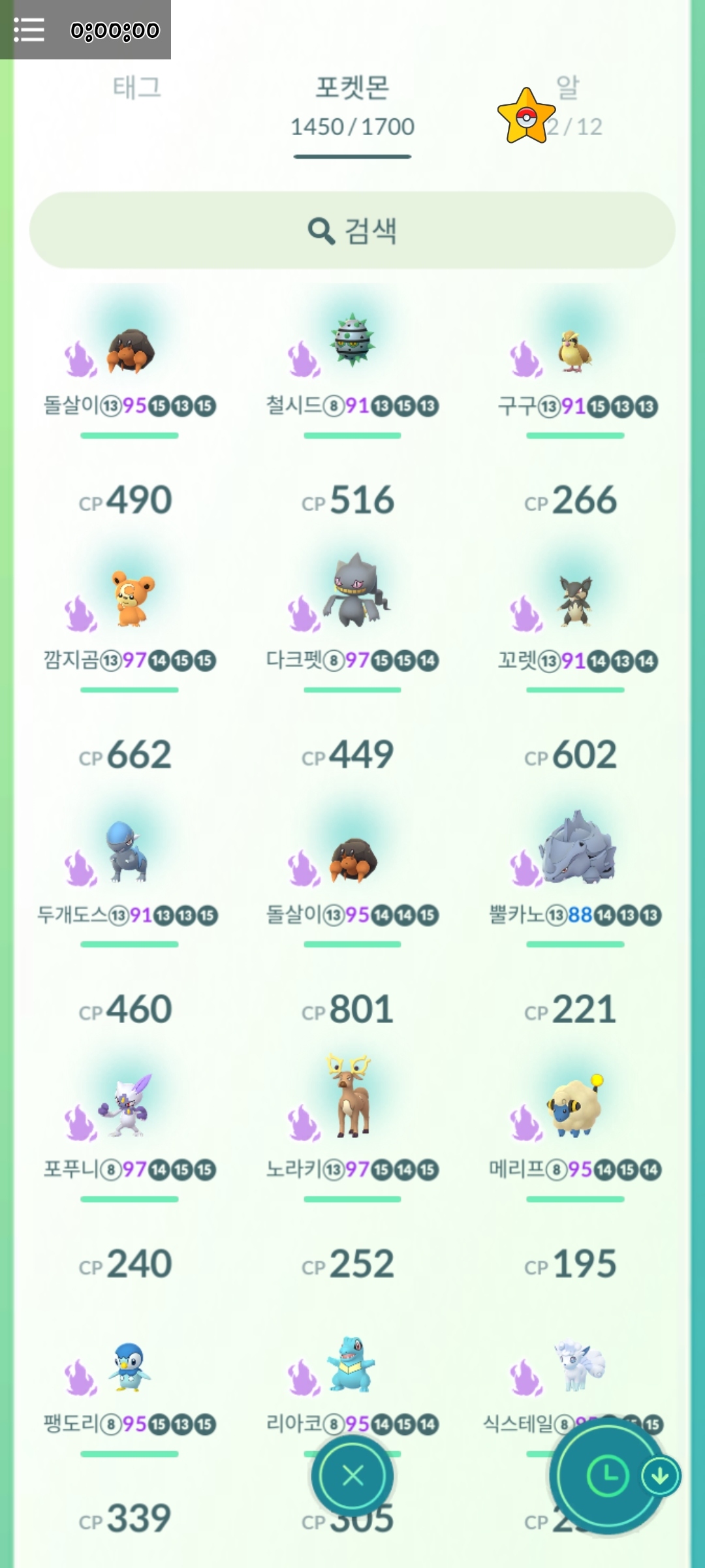This screenshot has width=705, height=1568.
Task: Open 꼬렛 with CP 602
Action: coord(574,601)
